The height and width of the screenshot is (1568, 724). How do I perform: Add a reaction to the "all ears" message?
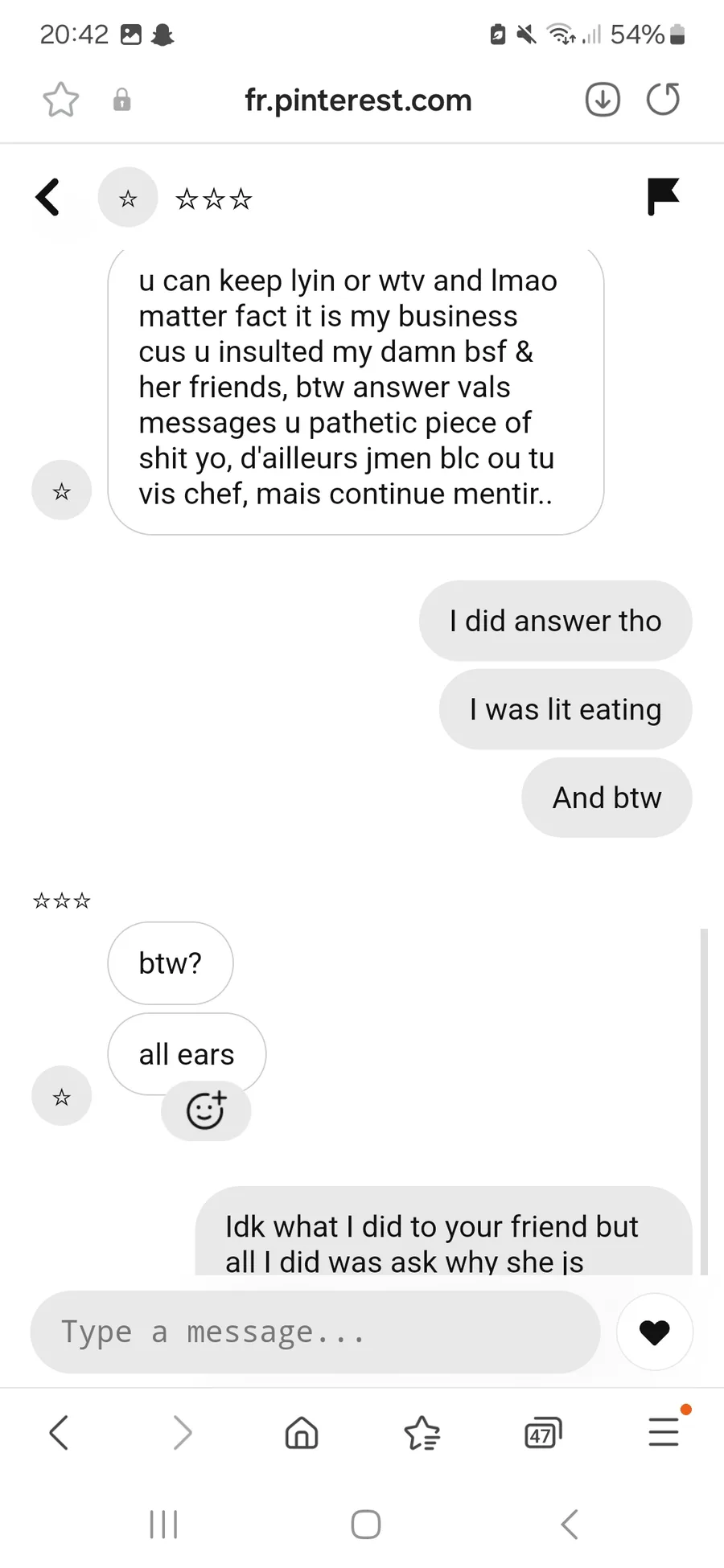206,1110
